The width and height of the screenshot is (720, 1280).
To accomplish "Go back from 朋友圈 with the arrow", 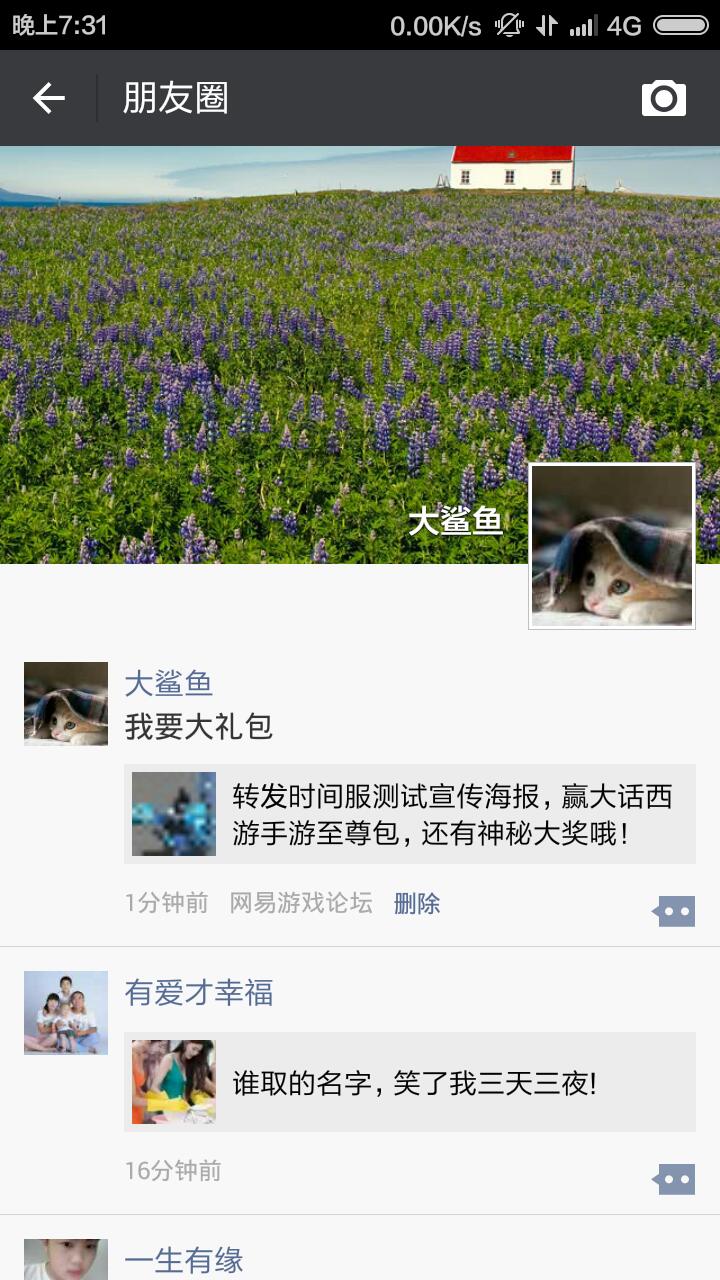I will tap(48, 98).
